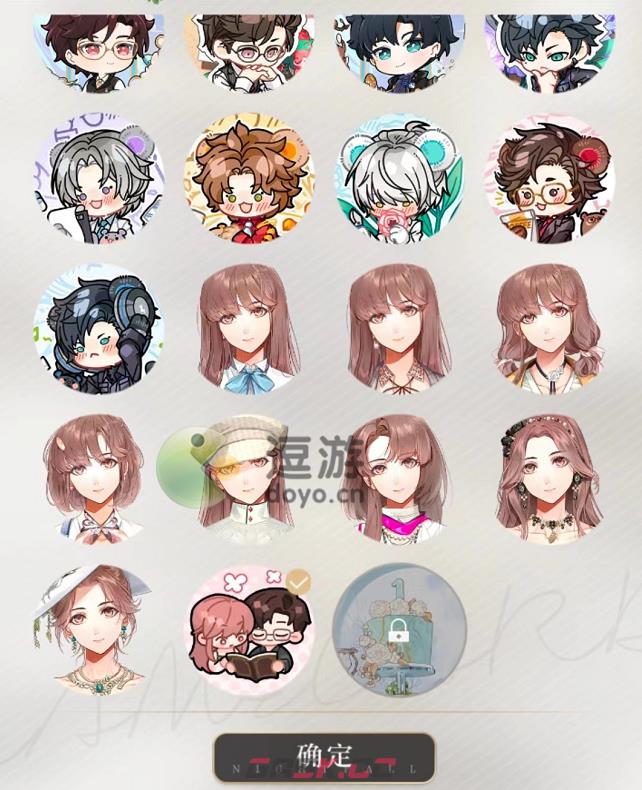Choose the girl avatar with twin braids

pyautogui.click(x=549, y=328)
